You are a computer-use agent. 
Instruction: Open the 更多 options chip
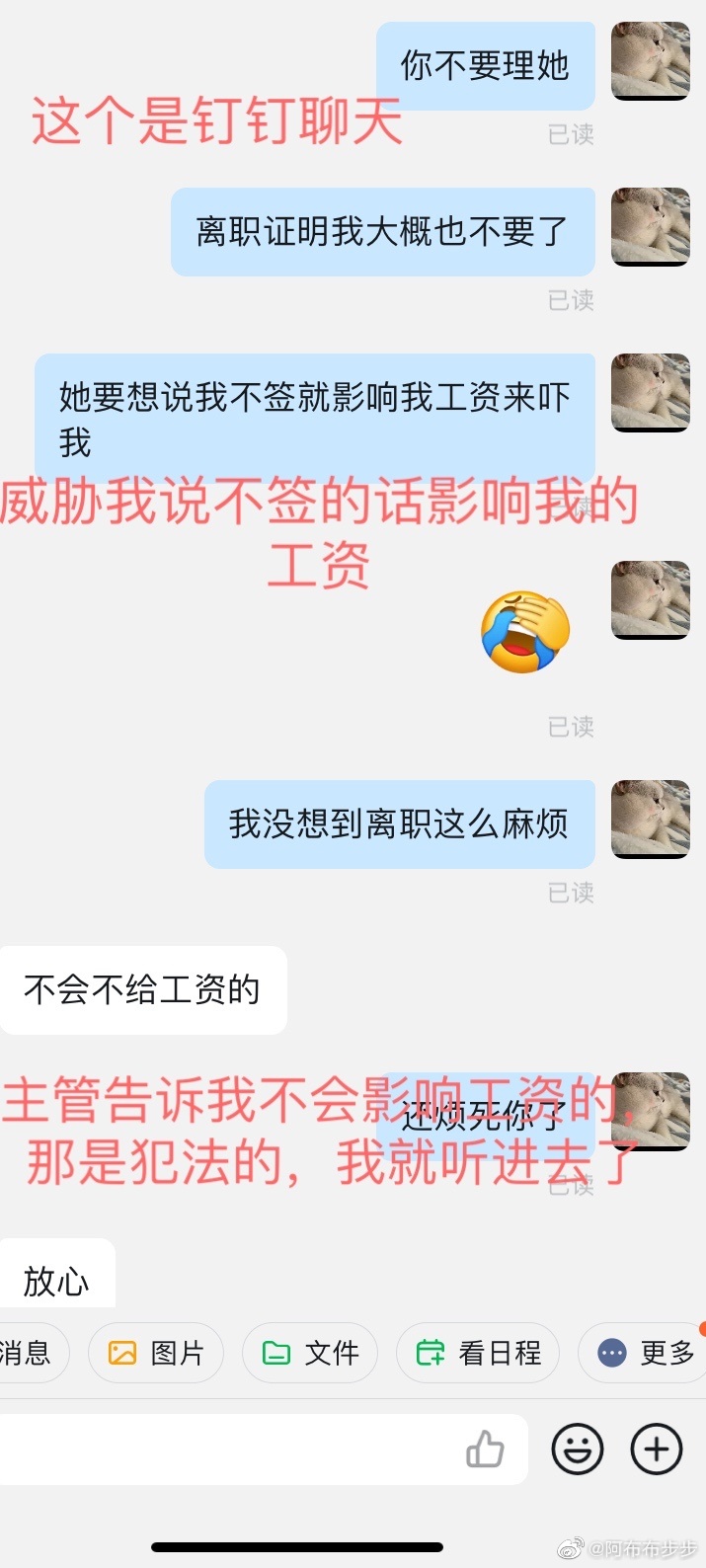[x=643, y=1353]
